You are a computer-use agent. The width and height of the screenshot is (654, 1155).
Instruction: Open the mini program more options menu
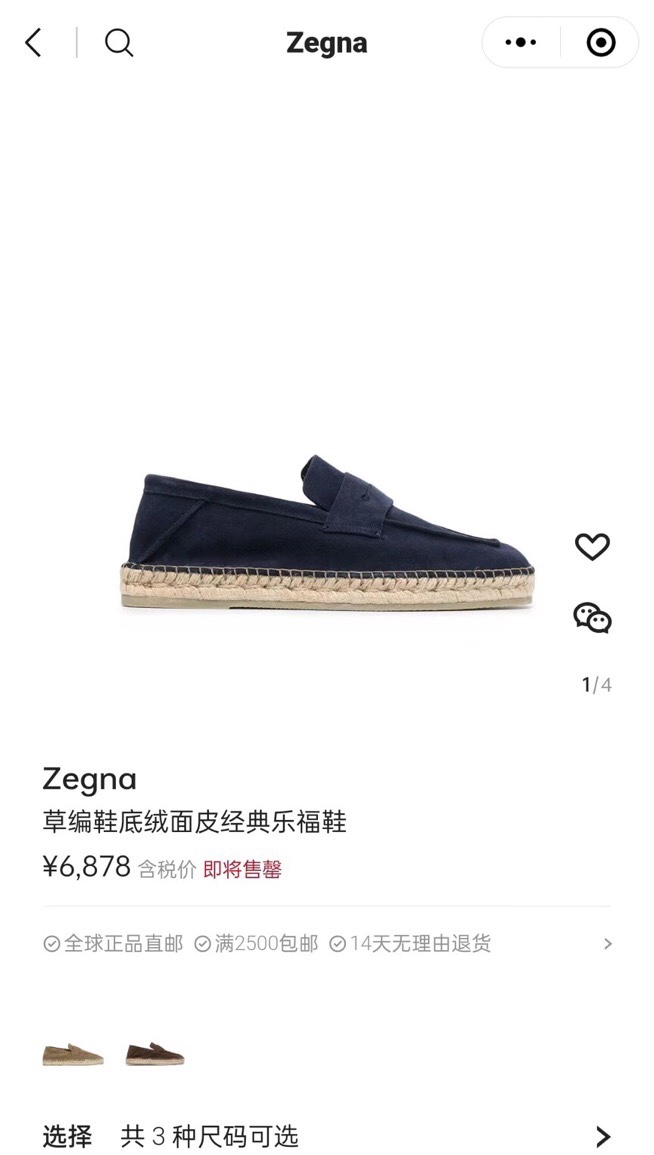521,43
